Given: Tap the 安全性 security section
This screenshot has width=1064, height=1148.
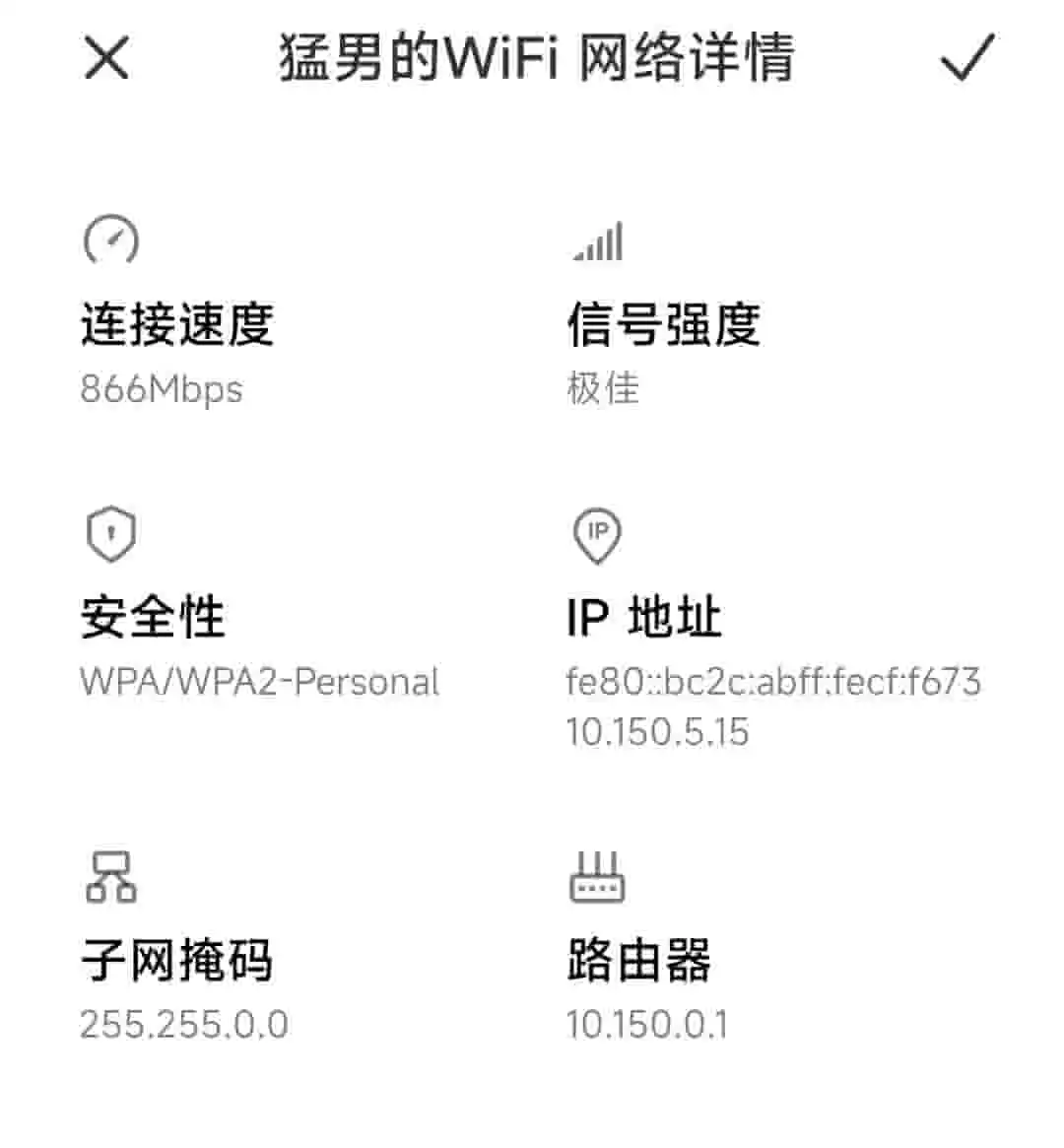Looking at the screenshot, I should [153, 619].
